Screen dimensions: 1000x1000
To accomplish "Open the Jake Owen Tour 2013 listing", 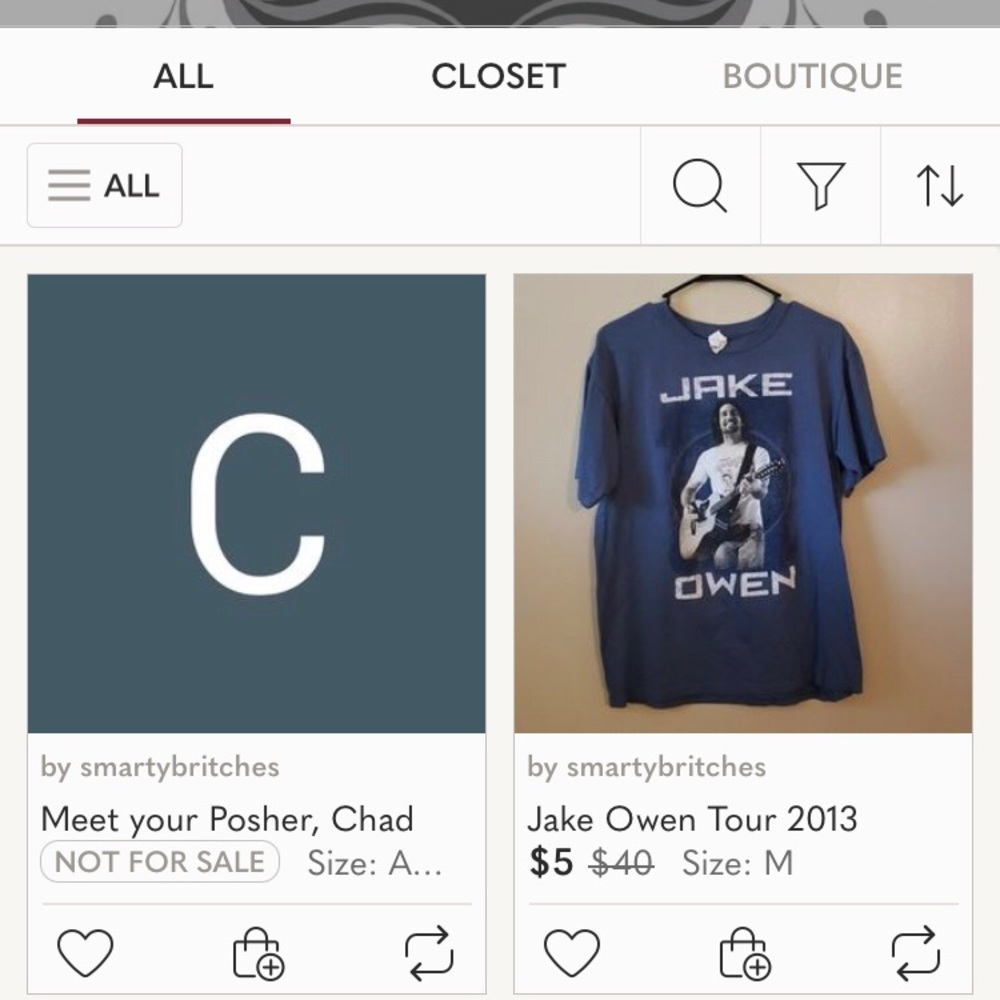I will click(743, 504).
